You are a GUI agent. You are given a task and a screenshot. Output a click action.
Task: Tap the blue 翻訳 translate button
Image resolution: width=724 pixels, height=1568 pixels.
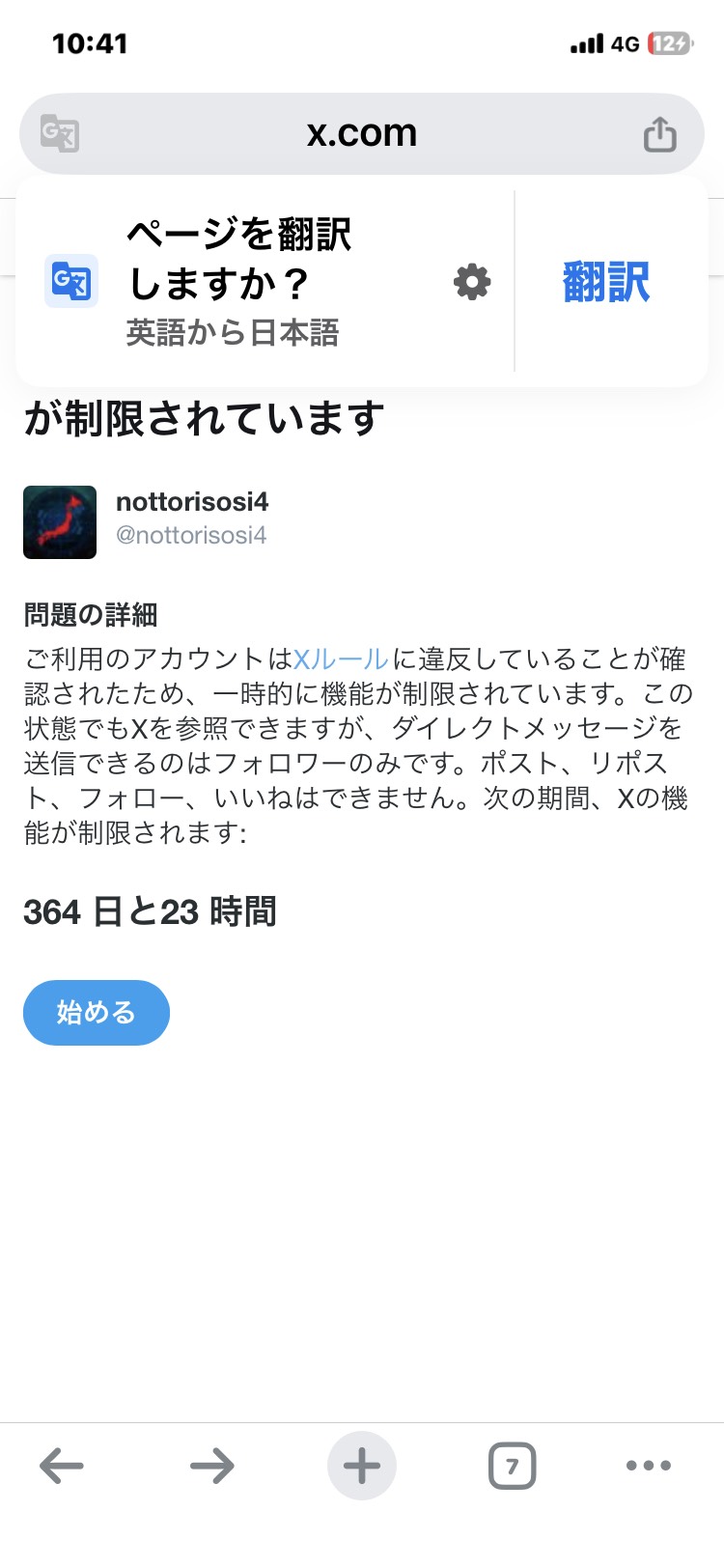click(606, 282)
